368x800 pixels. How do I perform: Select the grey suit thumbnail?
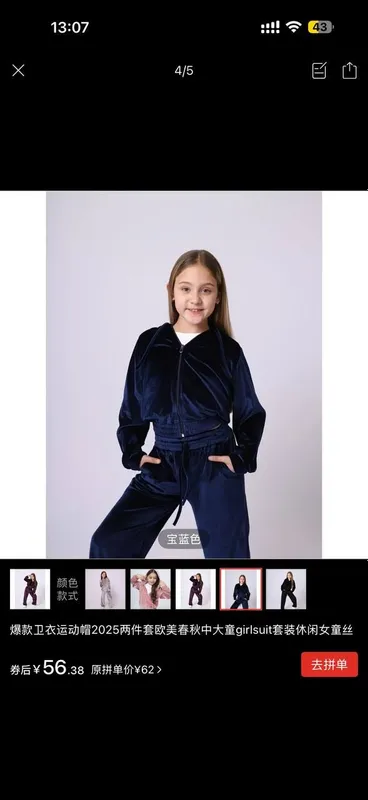(x=105, y=589)
